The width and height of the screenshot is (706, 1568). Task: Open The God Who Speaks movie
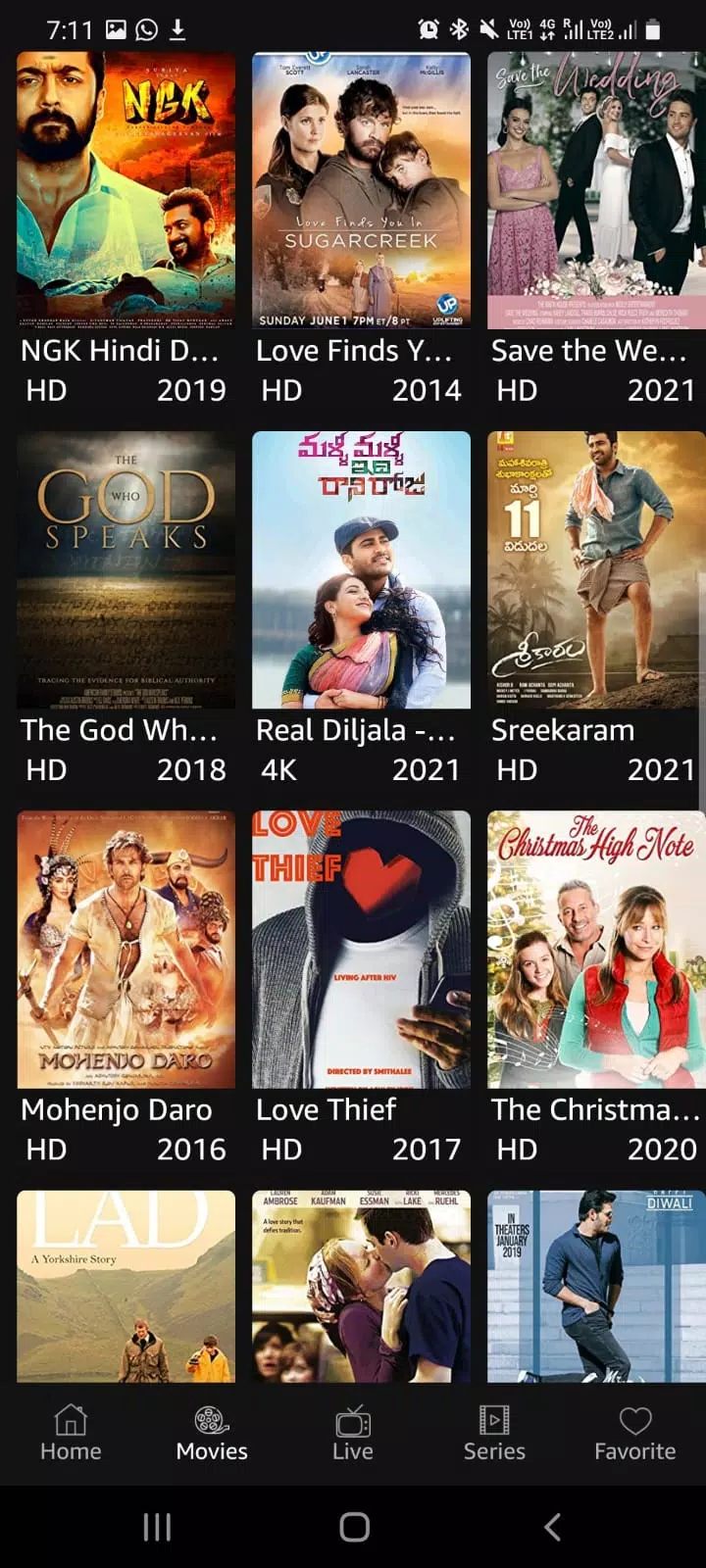pyautogui.click(x=126, y=569)
